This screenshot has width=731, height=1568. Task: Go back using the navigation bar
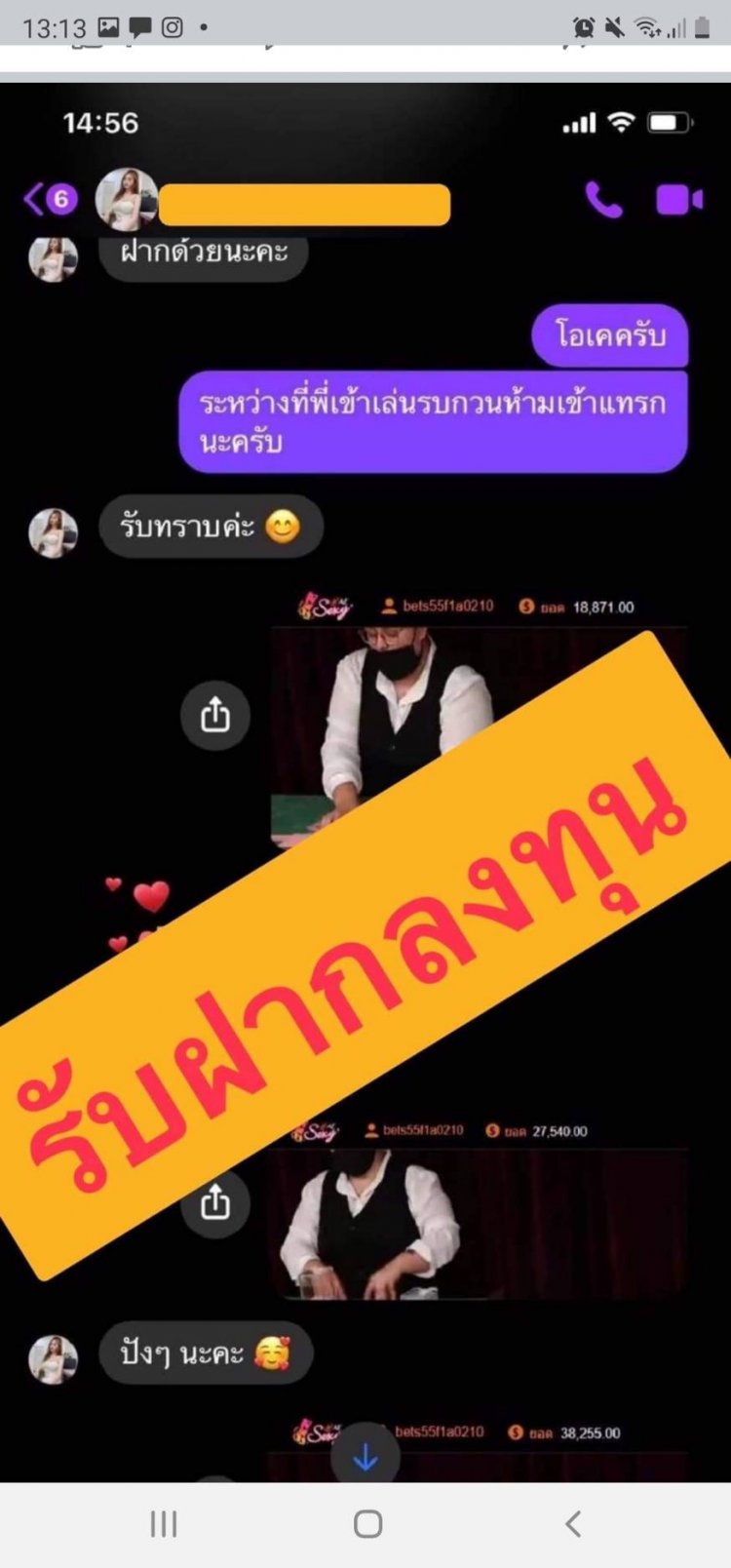(x=573, y=1524)
